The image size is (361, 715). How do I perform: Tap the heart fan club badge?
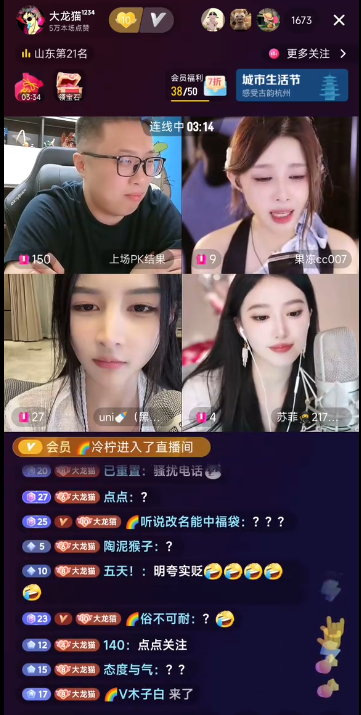click(x=125, y=20)
